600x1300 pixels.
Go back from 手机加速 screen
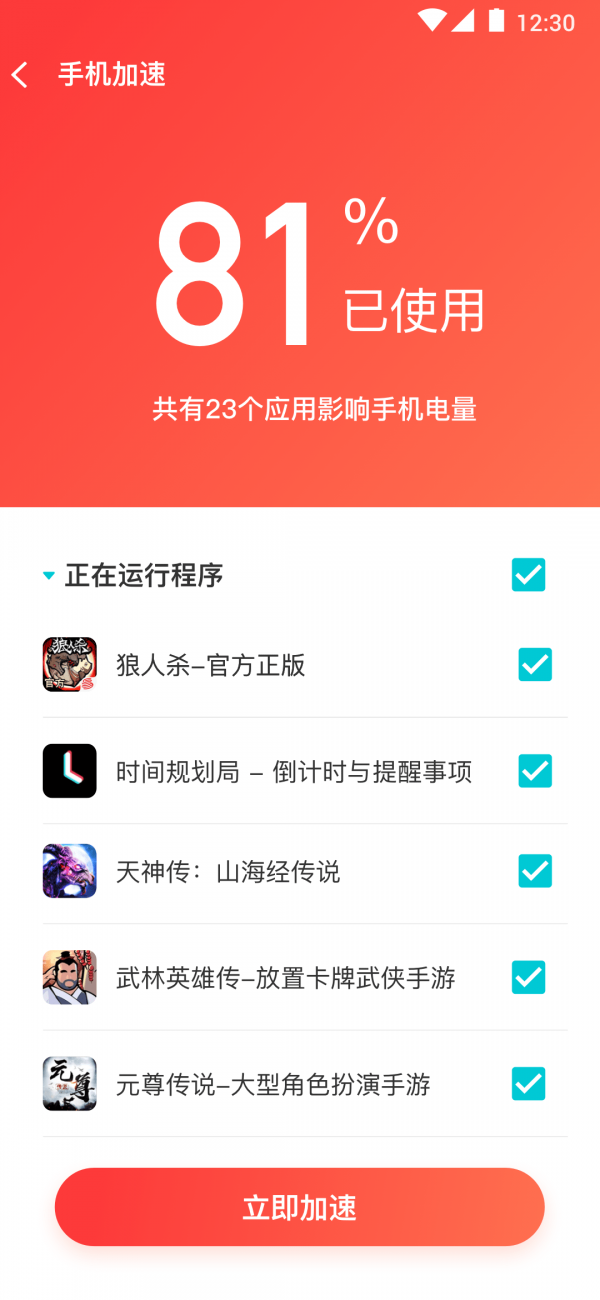click(20, 75)
